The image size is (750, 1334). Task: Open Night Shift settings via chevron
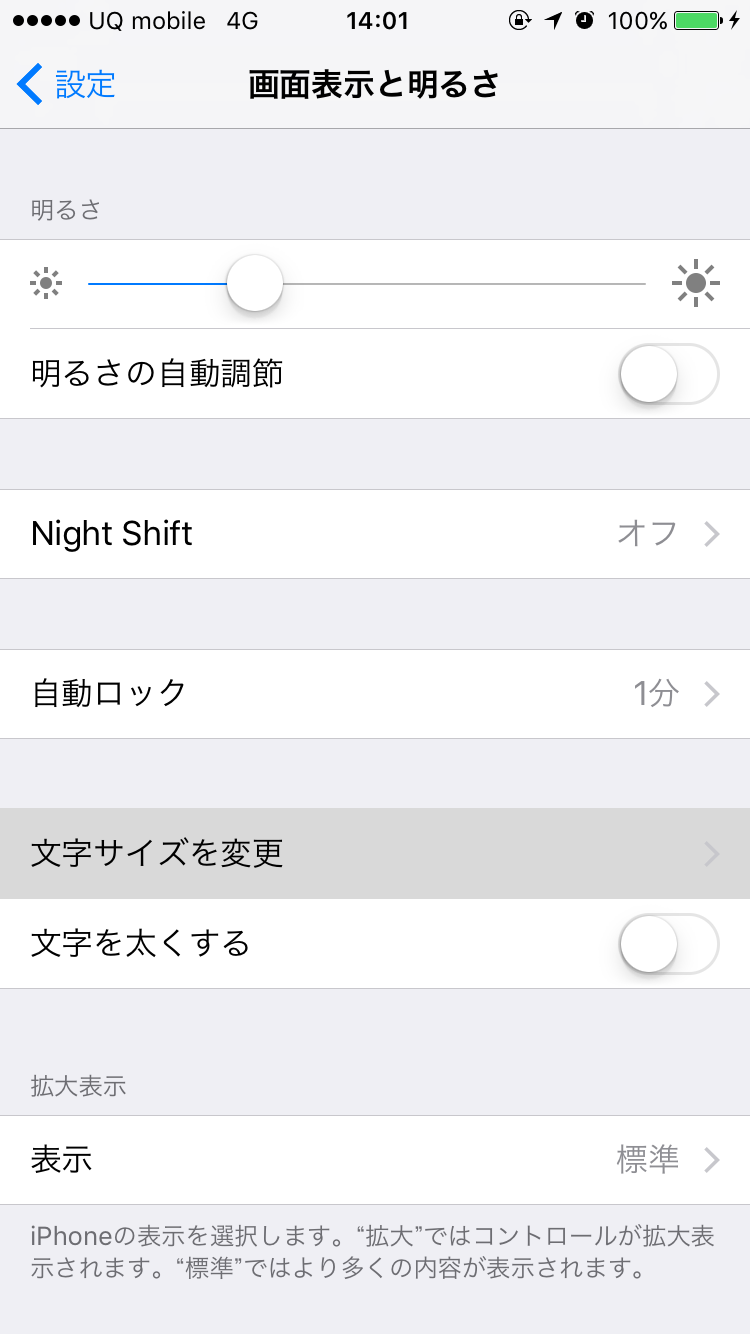(x=712, y=533)
